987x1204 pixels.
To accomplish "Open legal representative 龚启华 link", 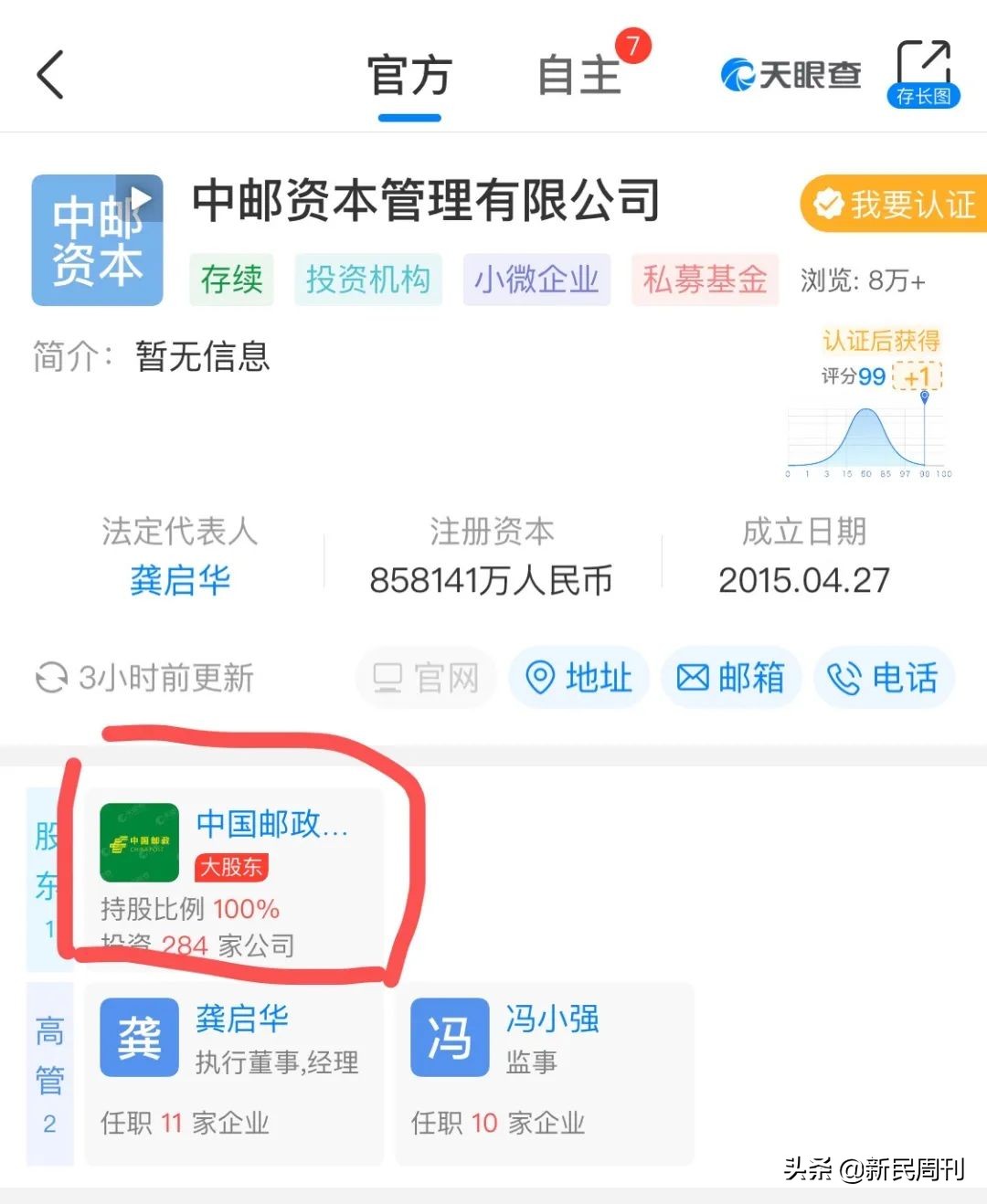I will (x=180, y=580).
